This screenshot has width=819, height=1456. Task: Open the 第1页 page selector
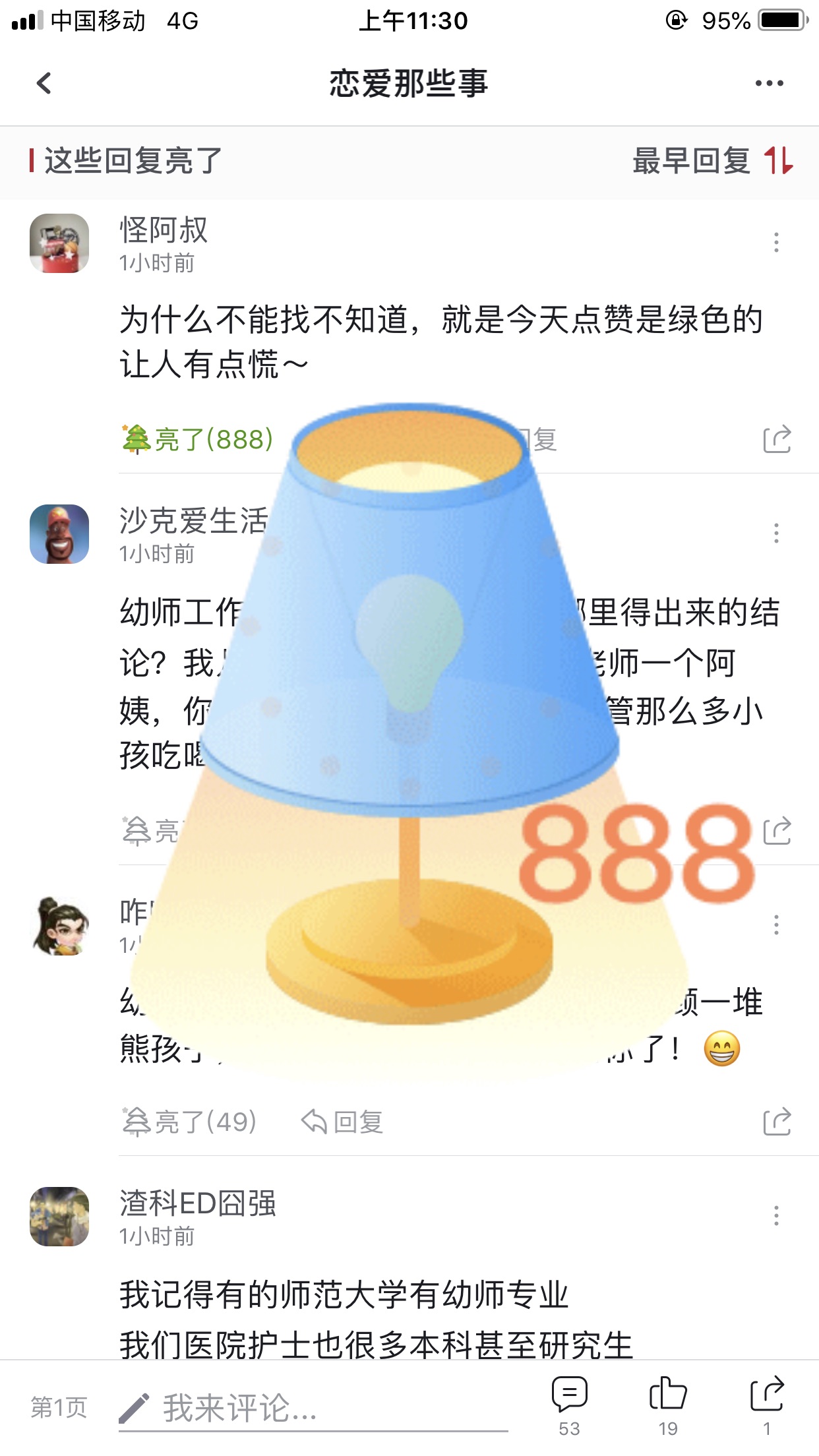pyautogui.click(x=59, y=1409)
